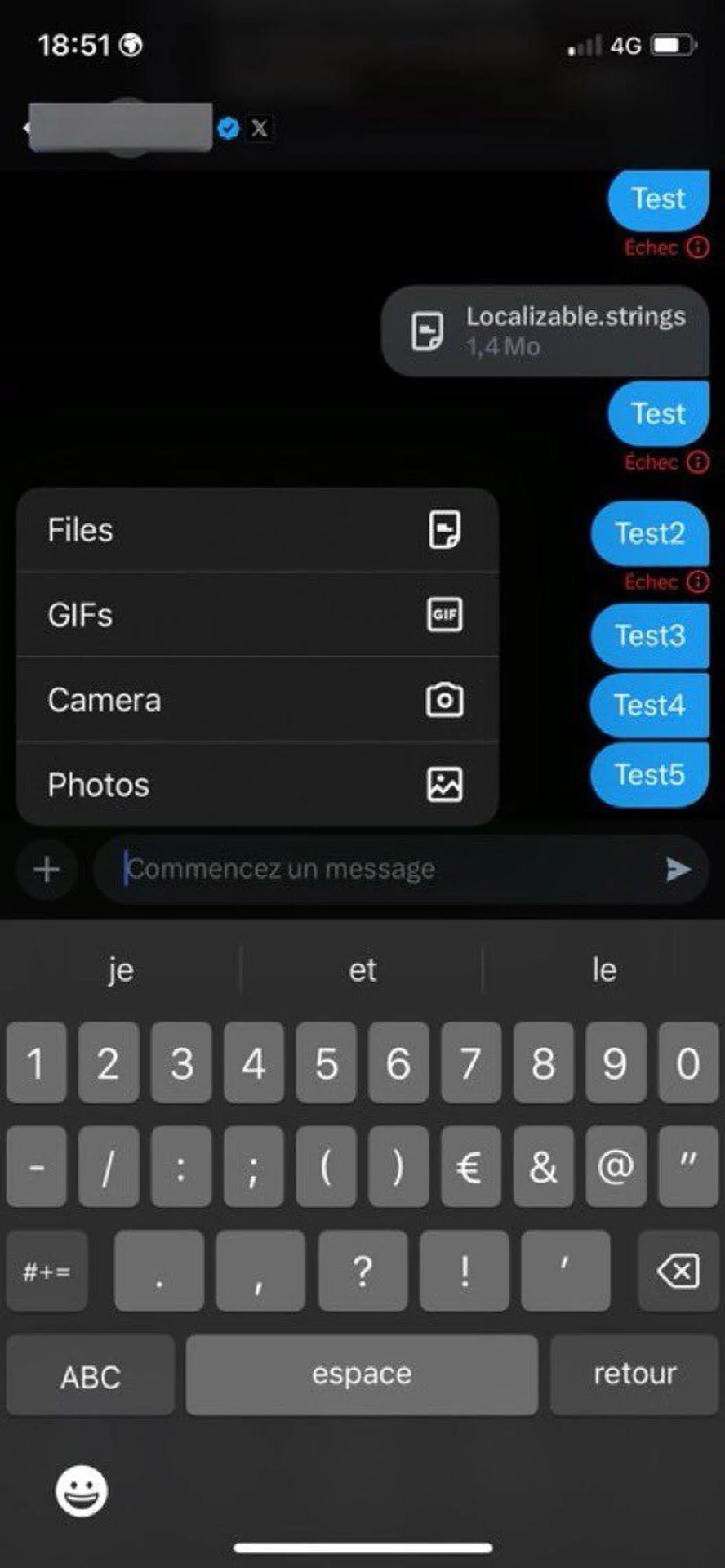This screenshot has width=725, height=1568.
Task: Open the Localizable.strings file attachment
Action: [x=545, y=331]
